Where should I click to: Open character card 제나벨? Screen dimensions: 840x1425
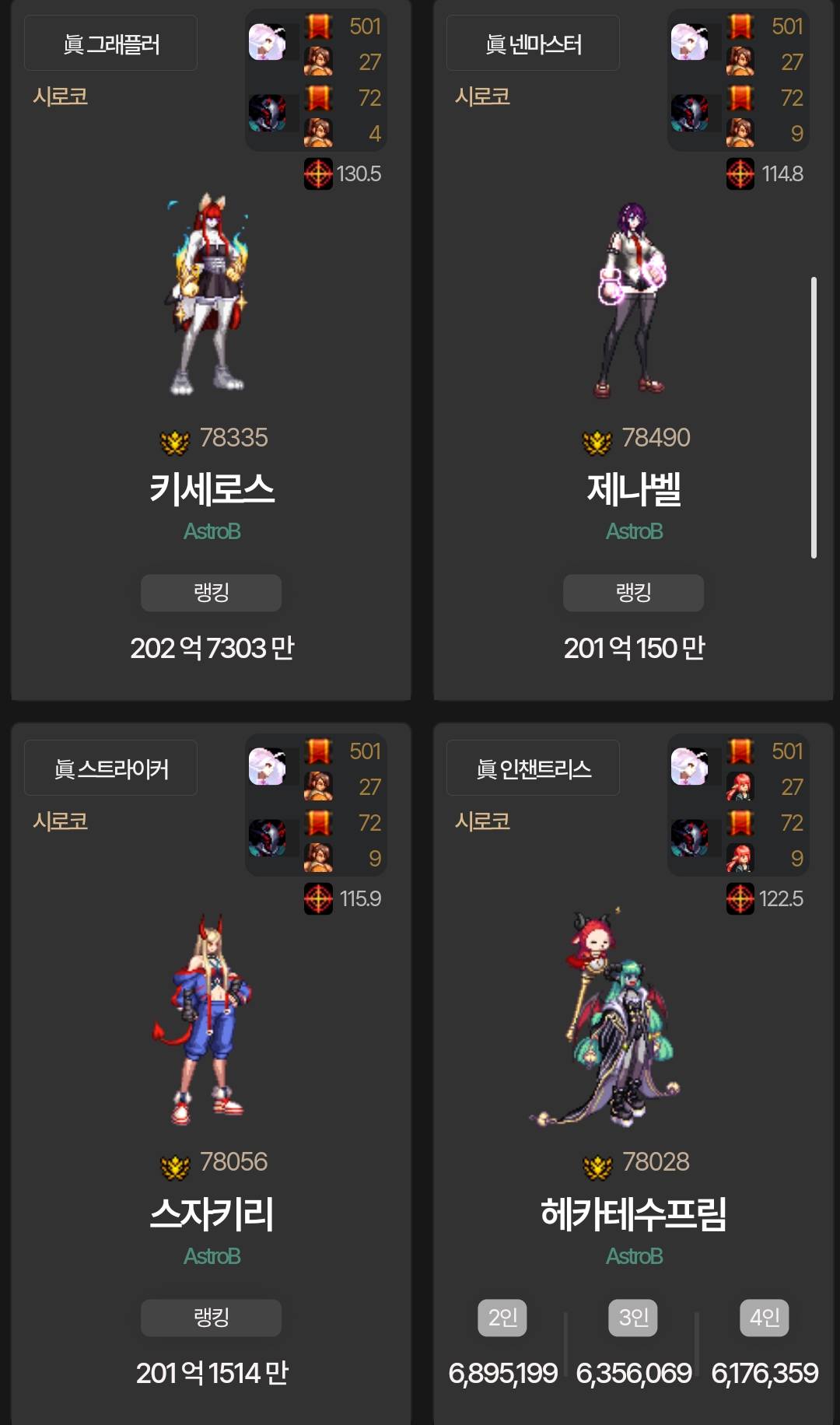(633, 489)
